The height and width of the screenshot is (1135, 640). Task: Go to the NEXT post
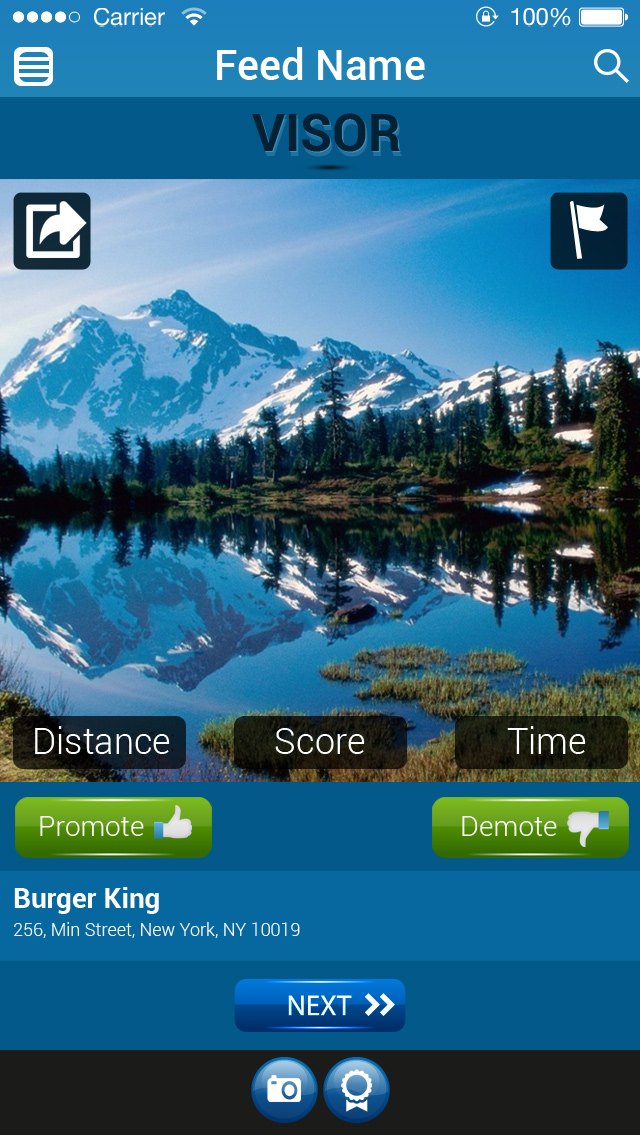coord(320,1005)
